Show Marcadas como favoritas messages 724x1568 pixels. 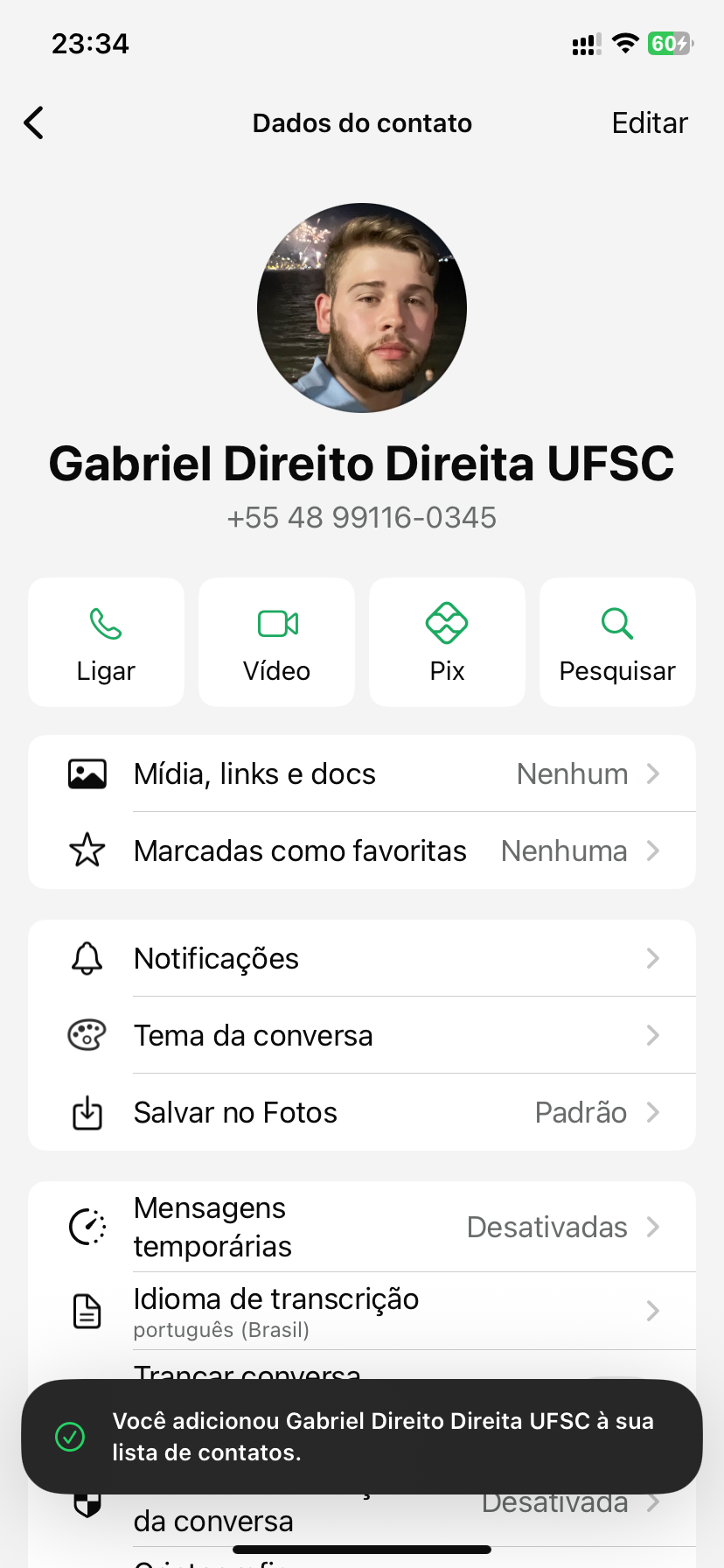[x=362, y=850]
